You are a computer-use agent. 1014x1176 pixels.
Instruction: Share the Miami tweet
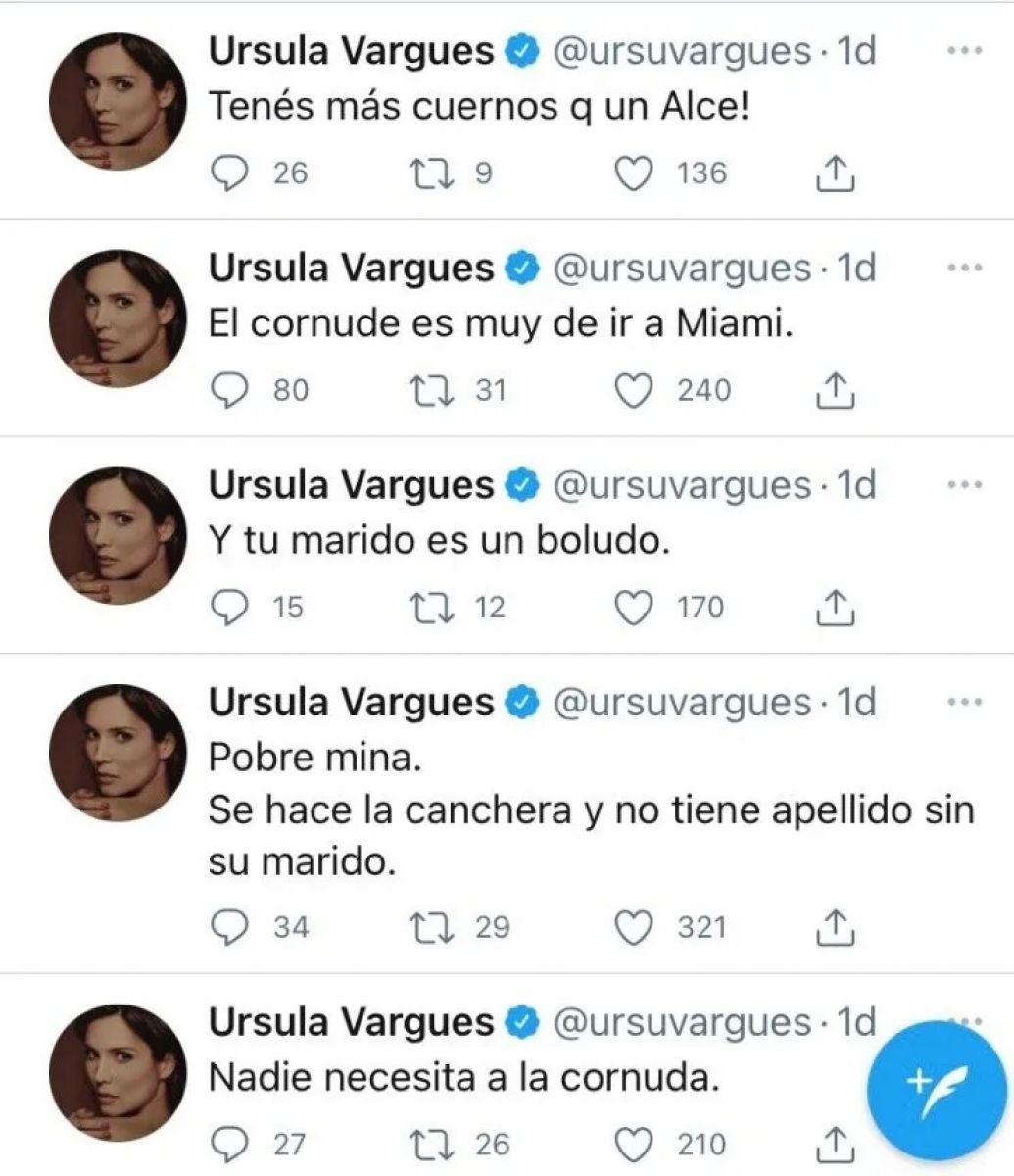(x=836, y=390)
